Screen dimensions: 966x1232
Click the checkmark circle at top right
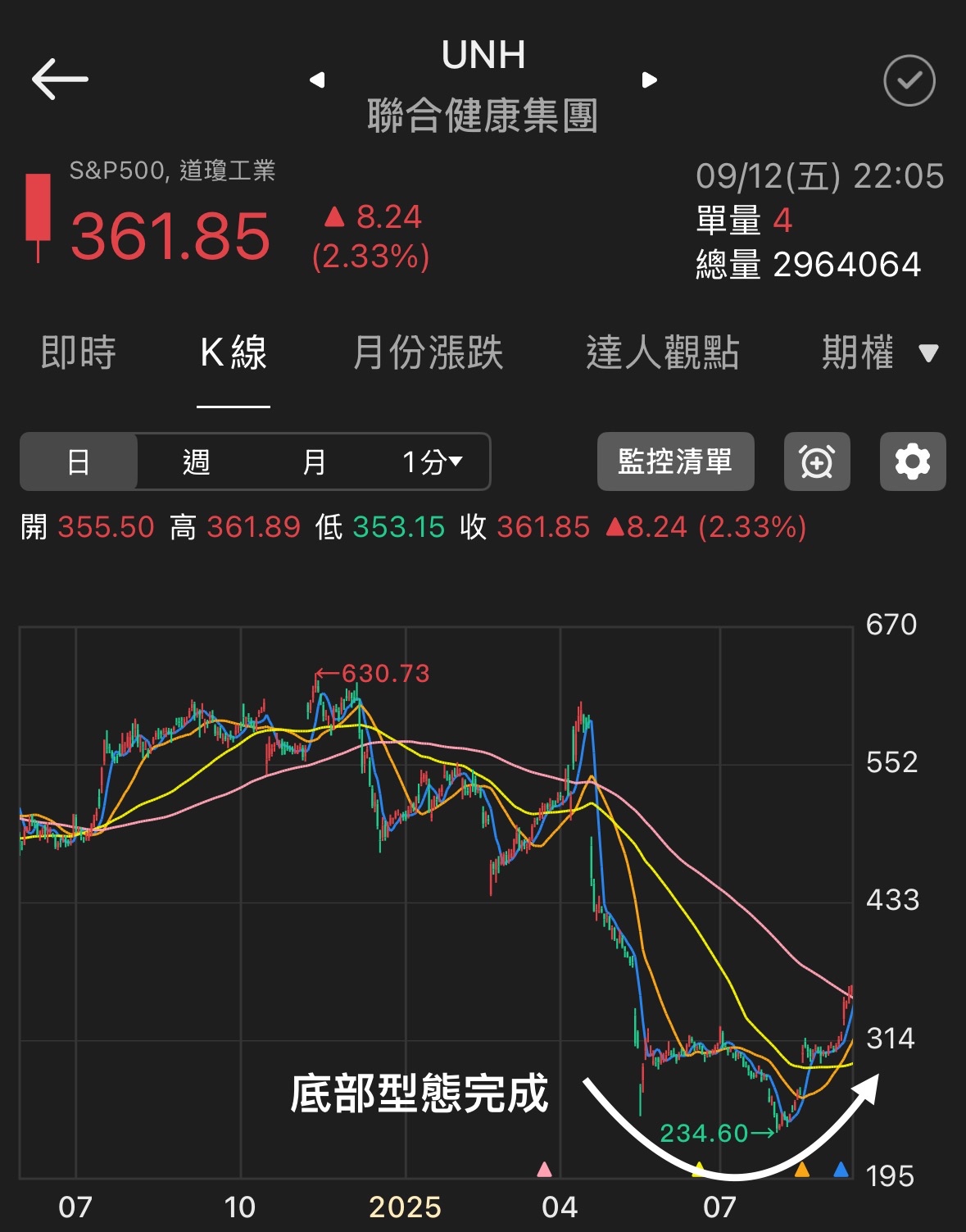click(907, 80)
